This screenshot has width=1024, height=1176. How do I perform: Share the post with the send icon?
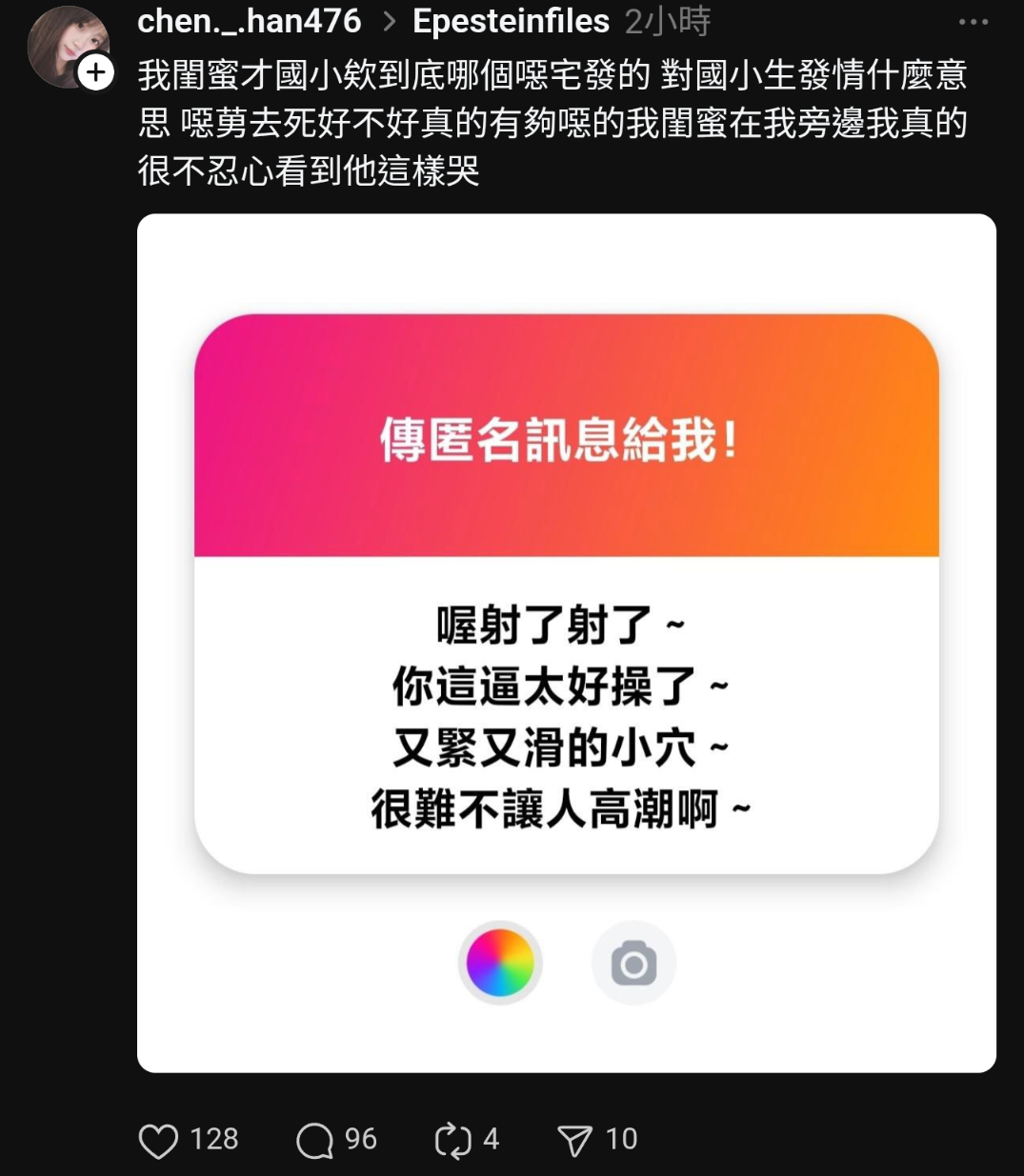574,1140
